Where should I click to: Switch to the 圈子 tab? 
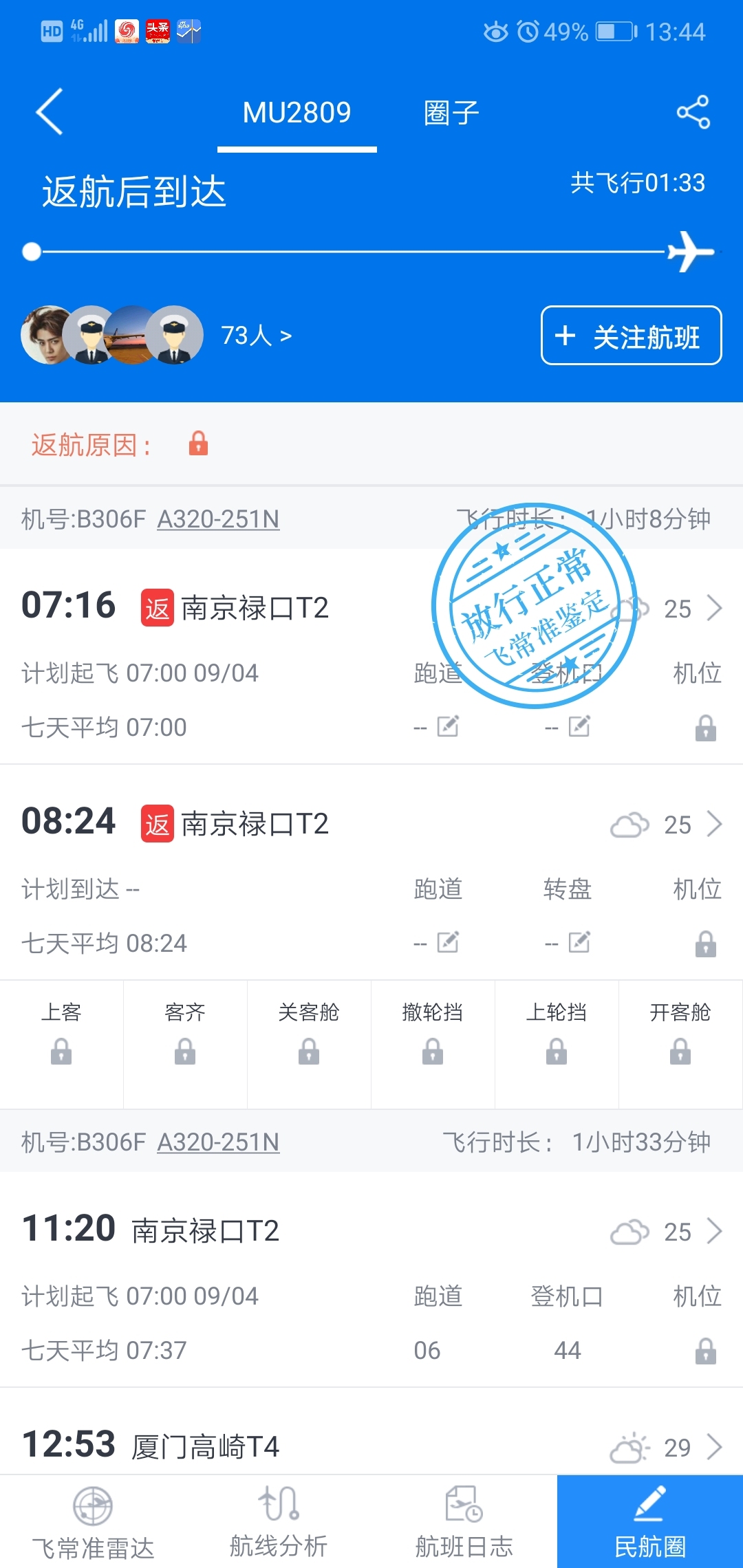451,113
